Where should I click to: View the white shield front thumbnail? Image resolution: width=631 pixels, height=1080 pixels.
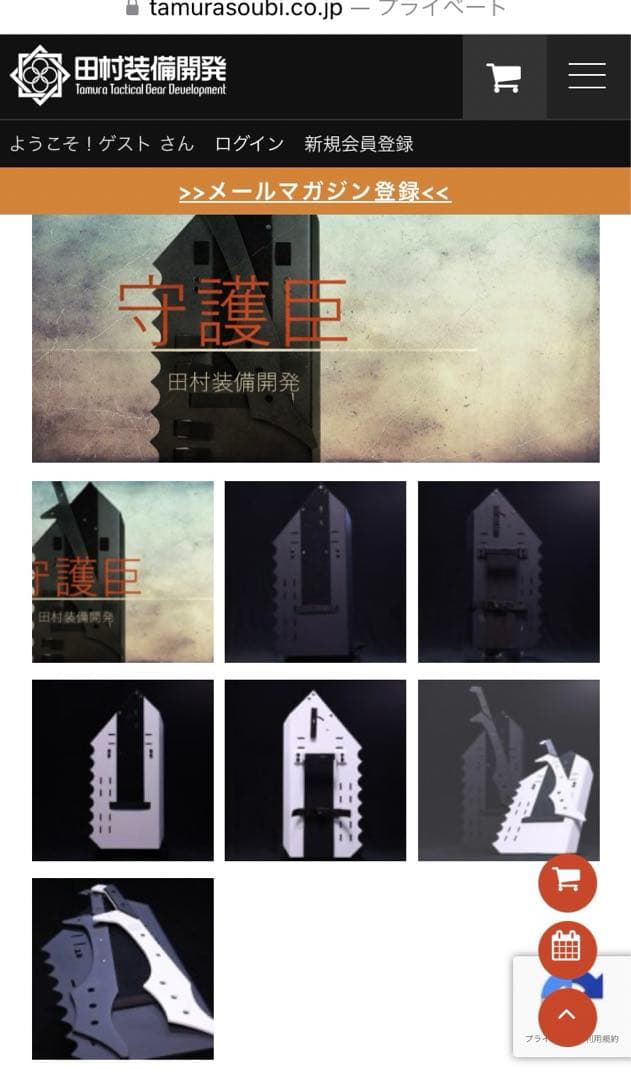pos(123,770)
